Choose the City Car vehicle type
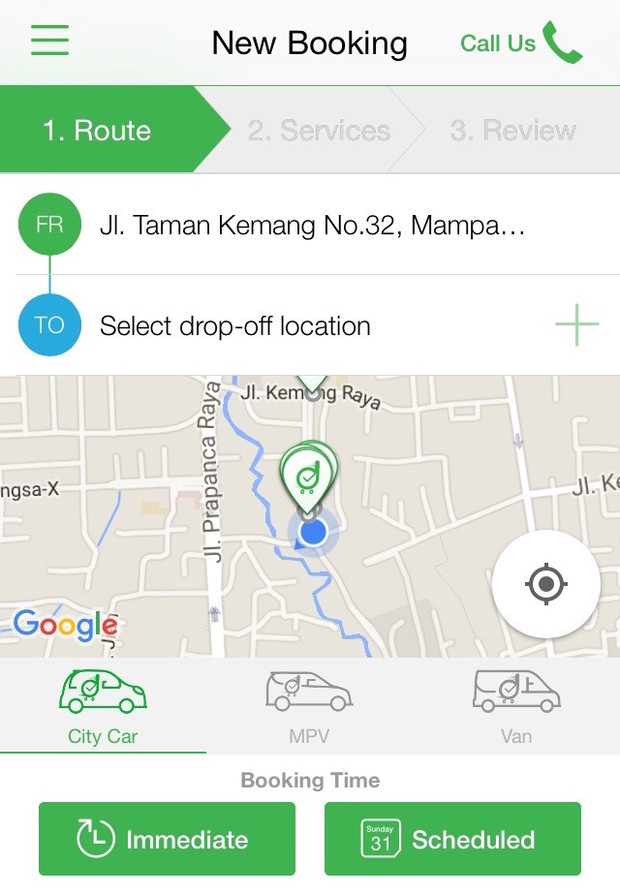620x891 pixels. coord(103,706)
